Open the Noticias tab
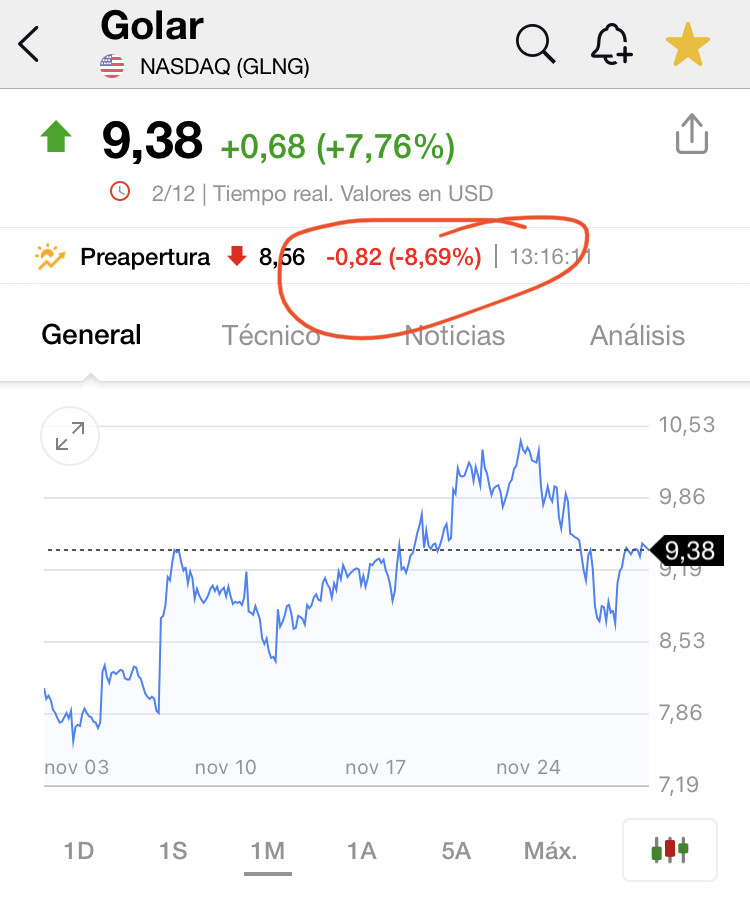 click(x=454, y=335)
